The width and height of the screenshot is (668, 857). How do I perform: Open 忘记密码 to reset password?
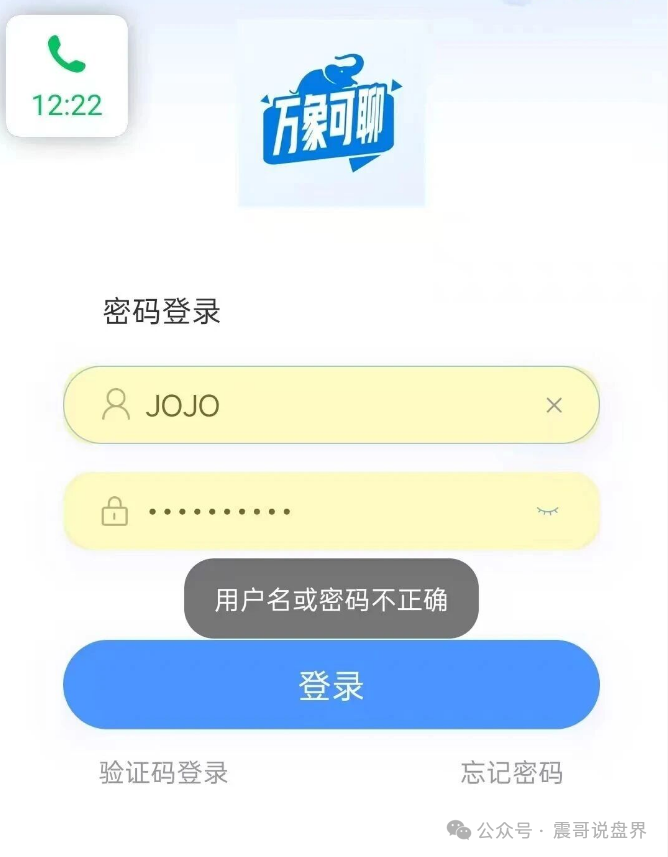click(511, 772)
